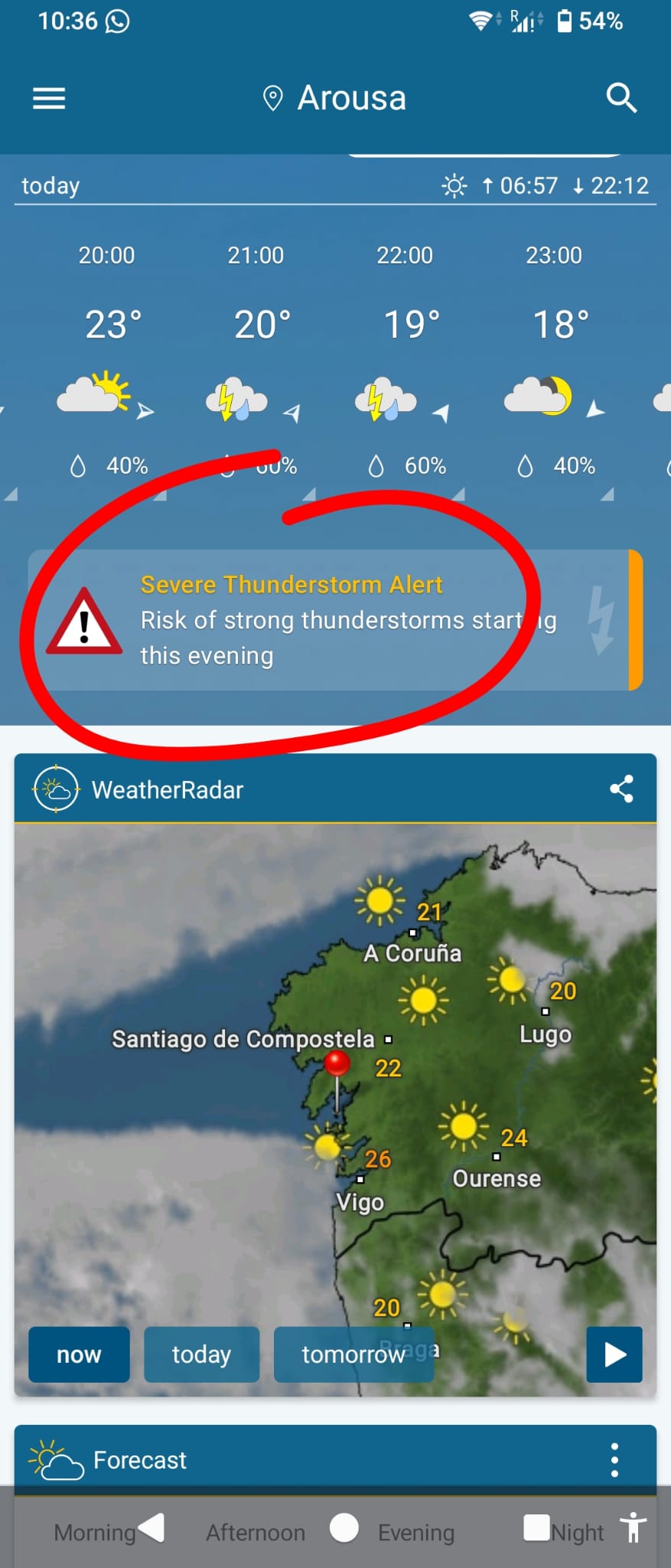Go back with system back button
This screenshot has height=1568, width=671.
click(151, 1527)
